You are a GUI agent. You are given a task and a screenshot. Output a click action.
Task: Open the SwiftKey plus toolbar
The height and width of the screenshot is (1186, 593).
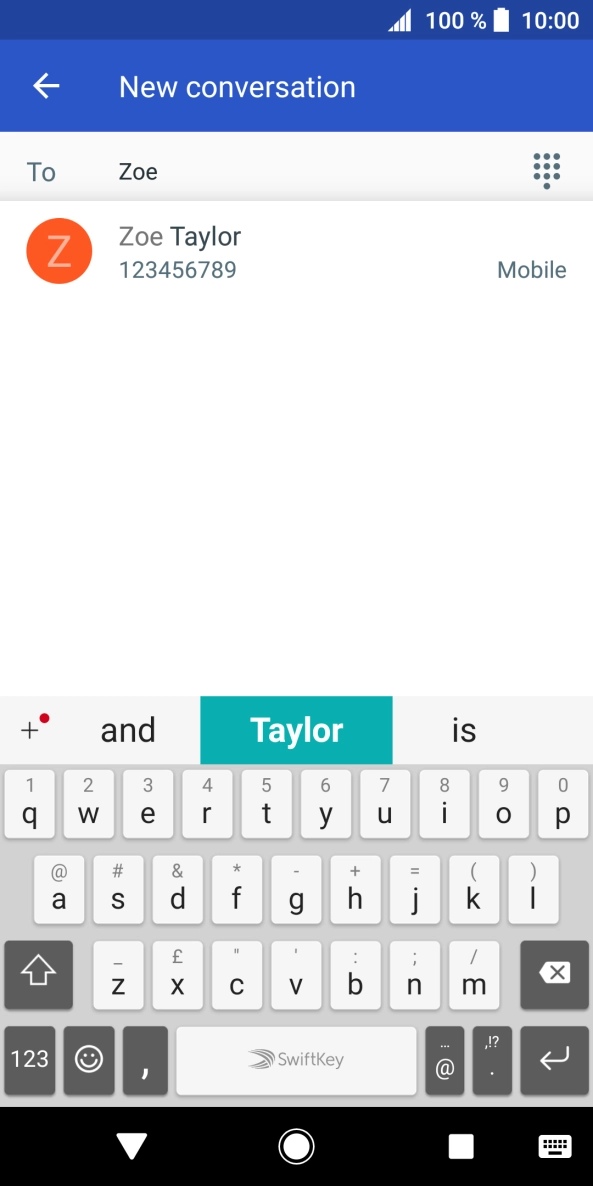tap(33, 728)
